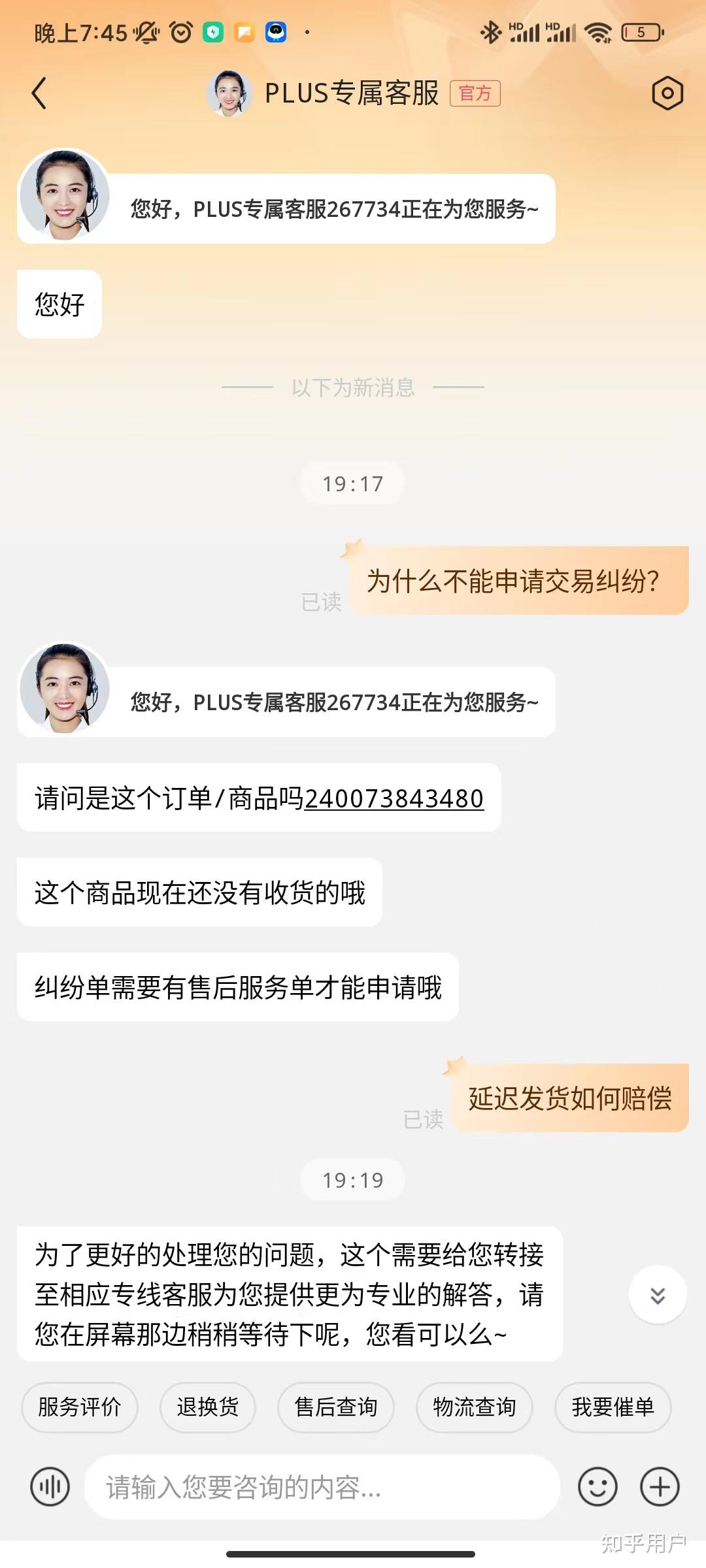
Task: Open the emoji picker
Action: [x=597, y=1487]
